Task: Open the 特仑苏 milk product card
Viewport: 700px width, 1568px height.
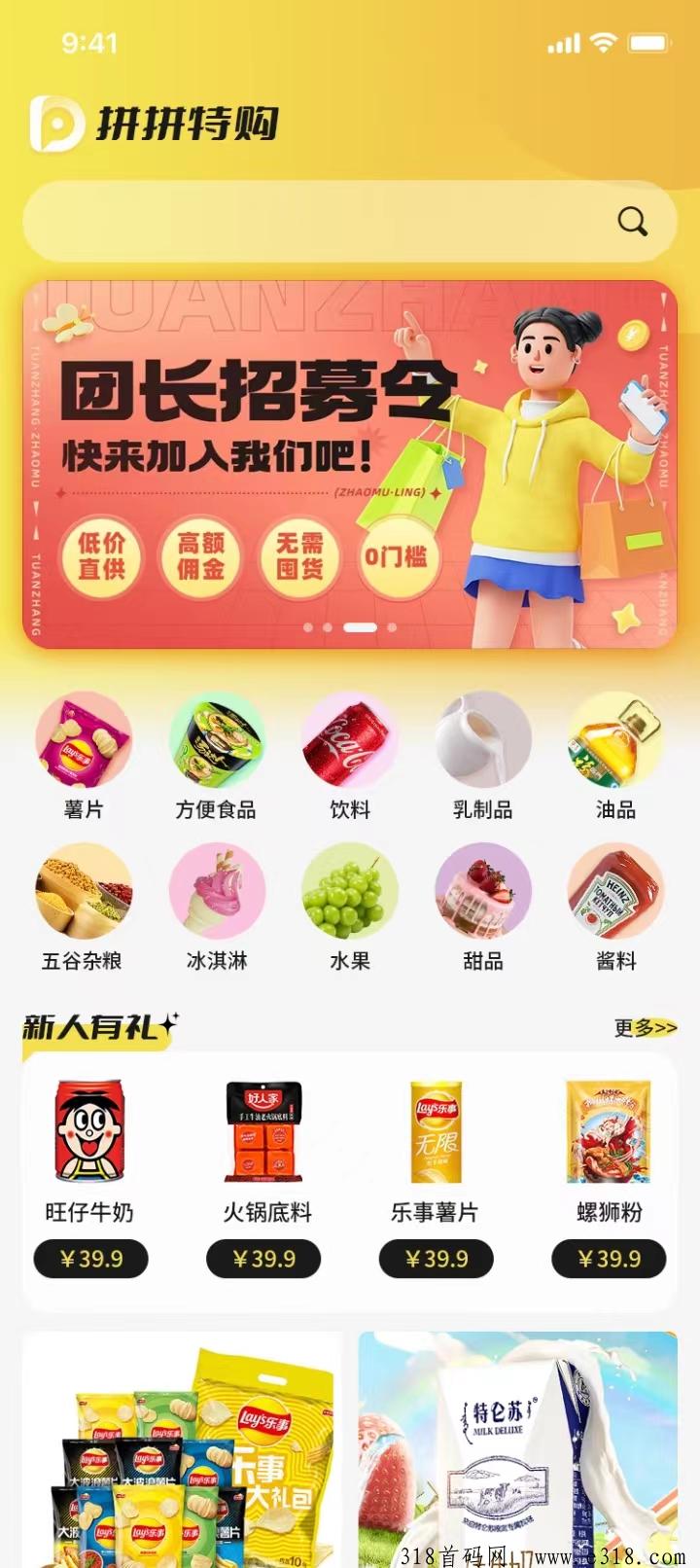Action: click(x=517, y=1449)
